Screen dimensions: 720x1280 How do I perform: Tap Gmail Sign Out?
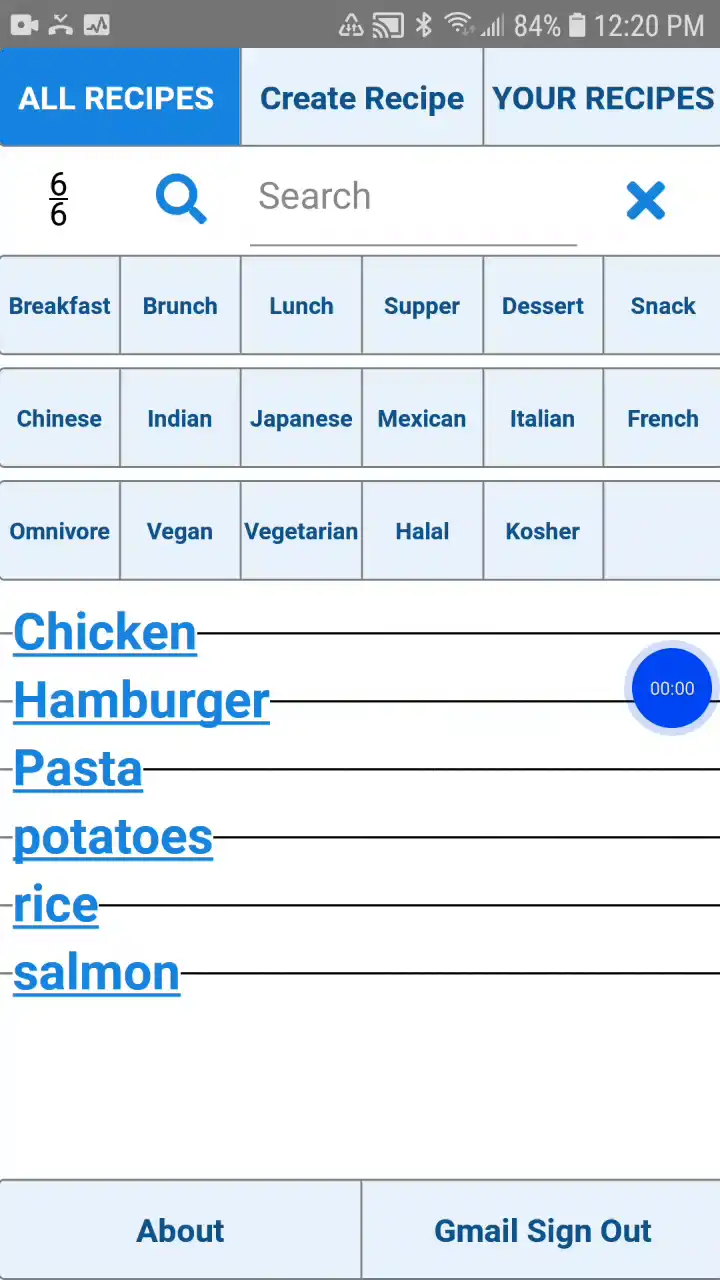(542, 1230)
